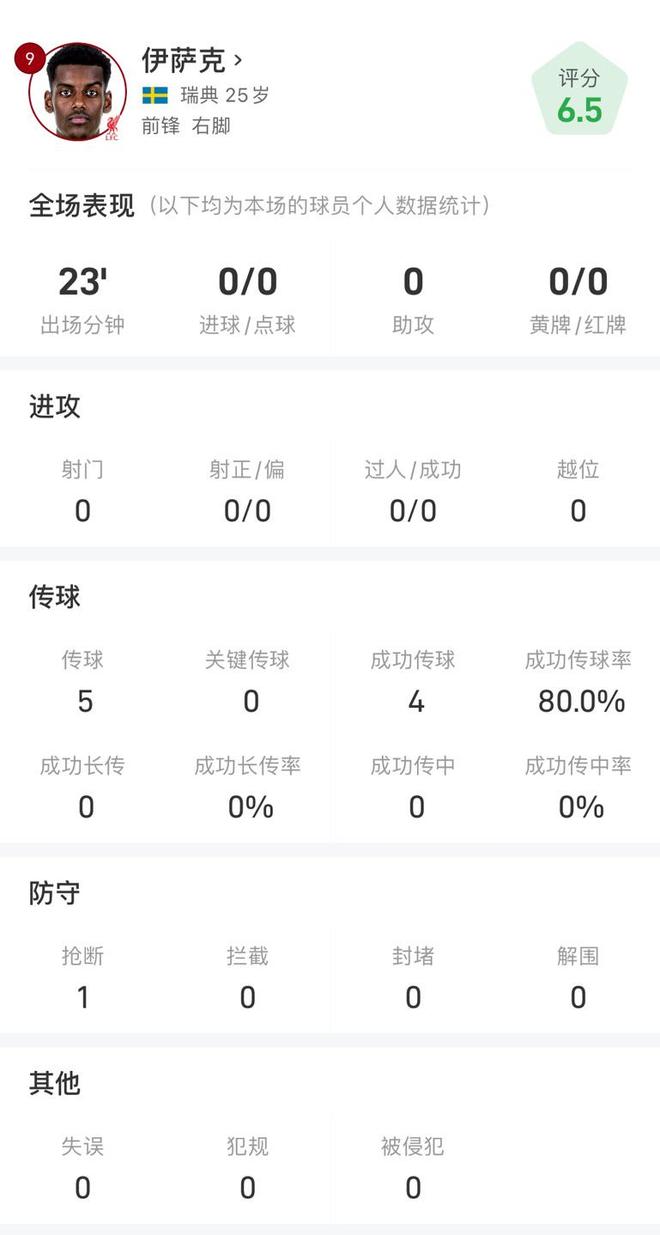Tap the player avatar photo
This screenshot has height=1235, width=660.
(78, 92)
